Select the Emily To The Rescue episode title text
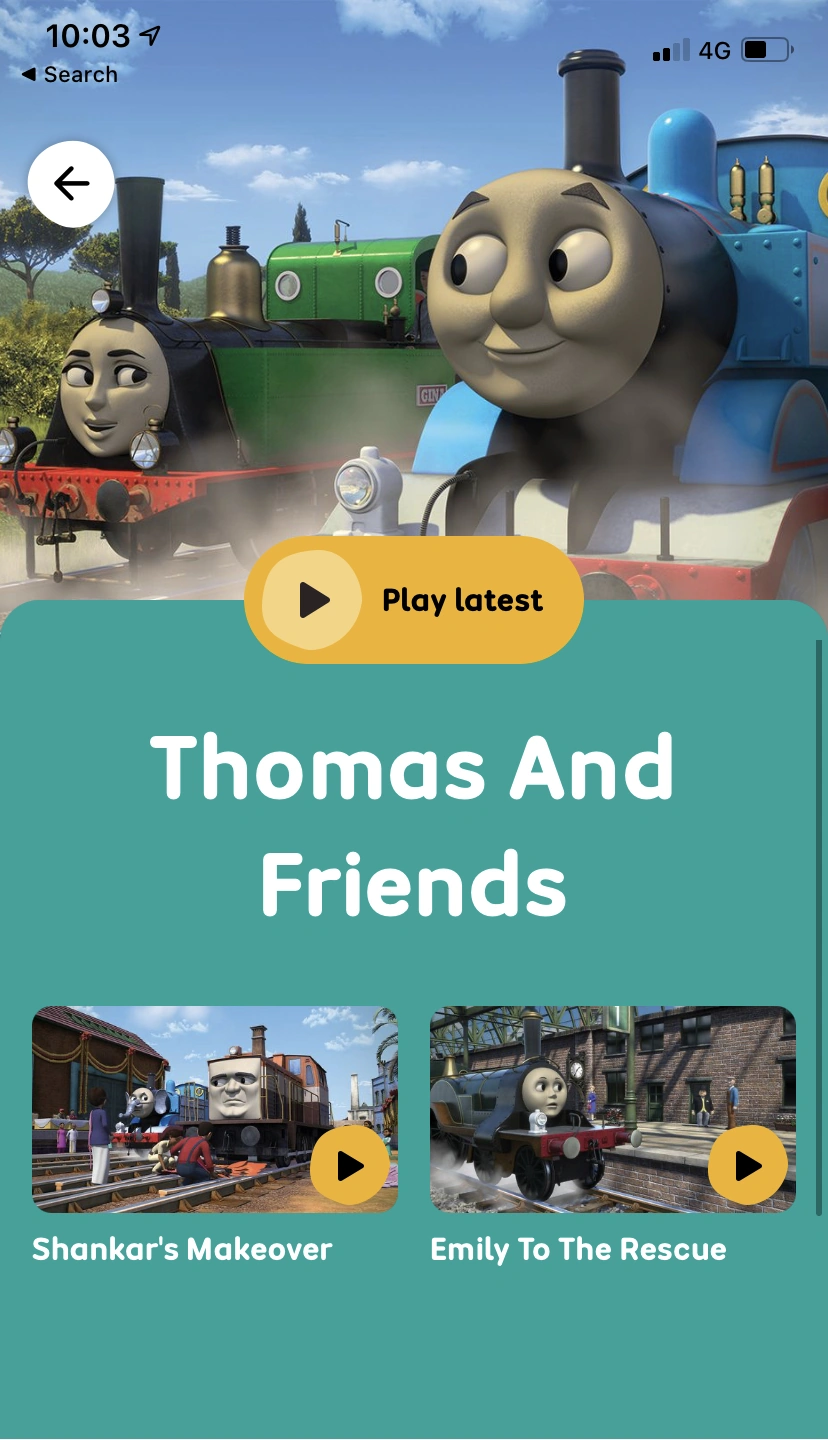 (577, 1249)
